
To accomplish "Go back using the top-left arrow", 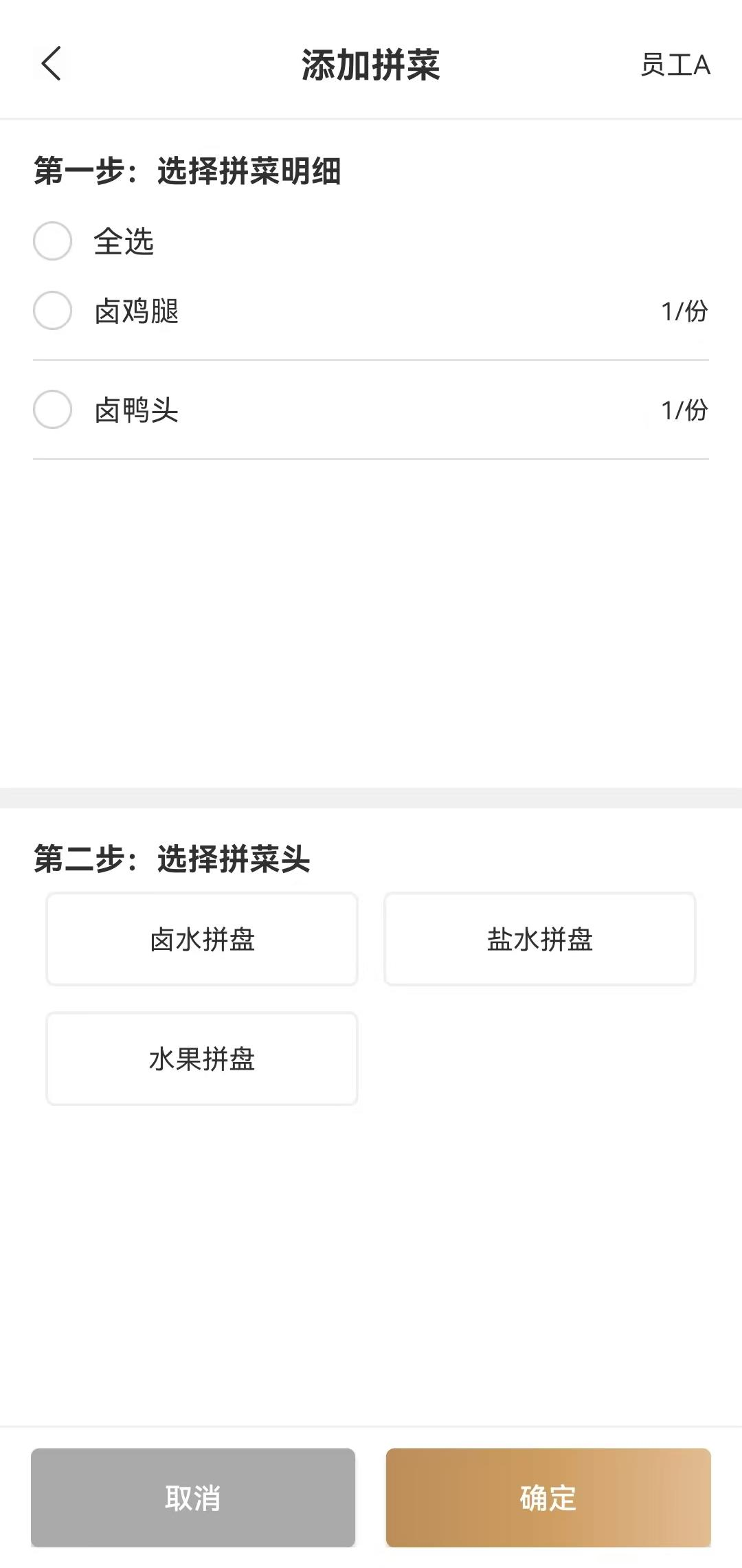I will tap(51, 64).
